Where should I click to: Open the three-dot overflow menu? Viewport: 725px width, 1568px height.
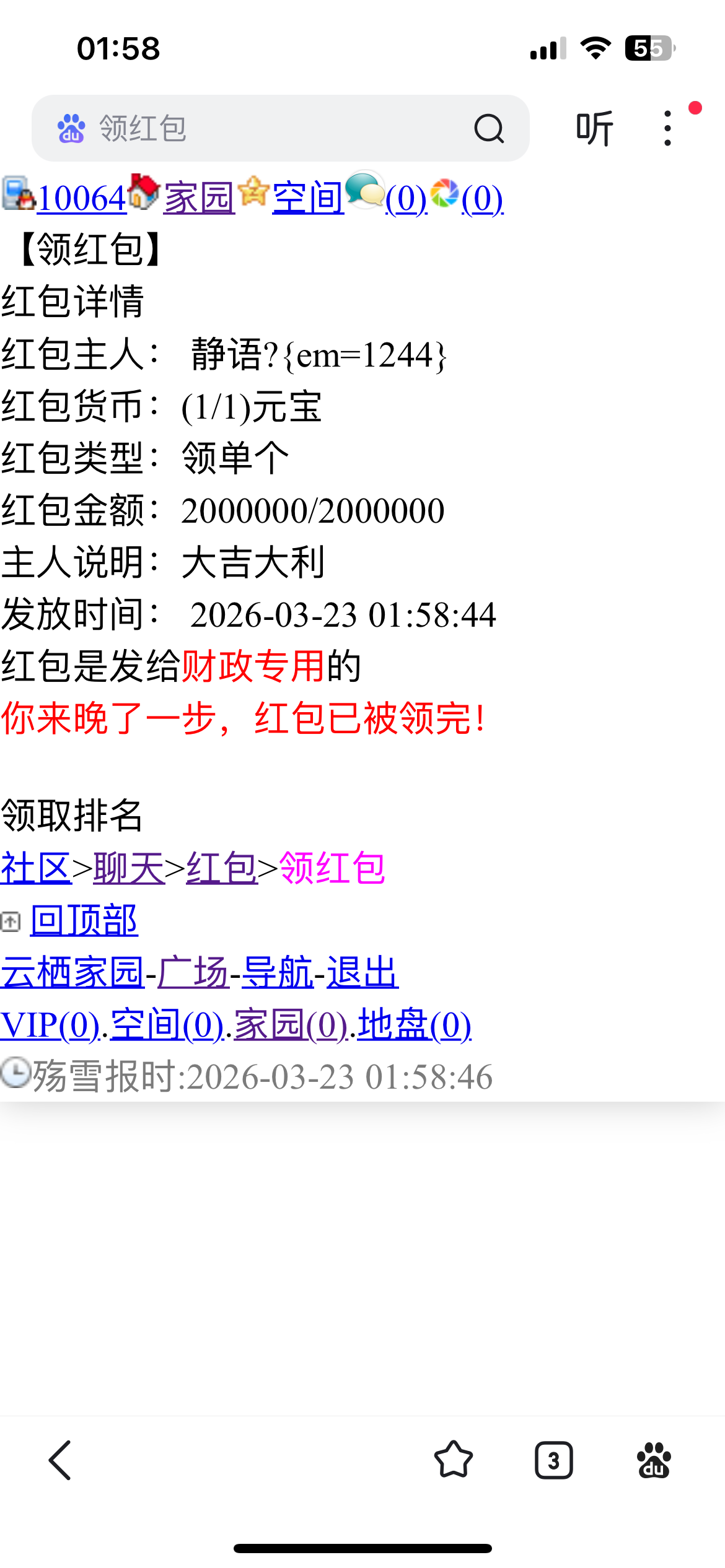coord(667,129)
